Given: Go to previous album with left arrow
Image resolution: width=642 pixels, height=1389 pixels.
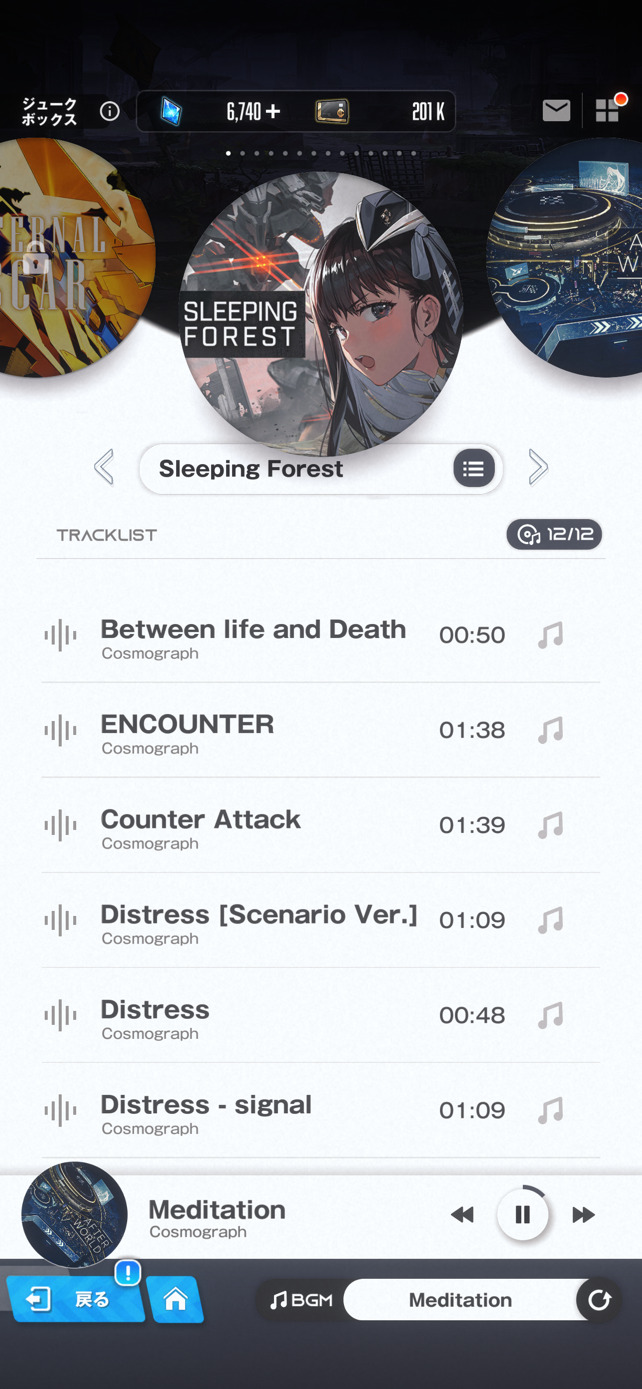Looking at the screenshot, I should 104,467.
